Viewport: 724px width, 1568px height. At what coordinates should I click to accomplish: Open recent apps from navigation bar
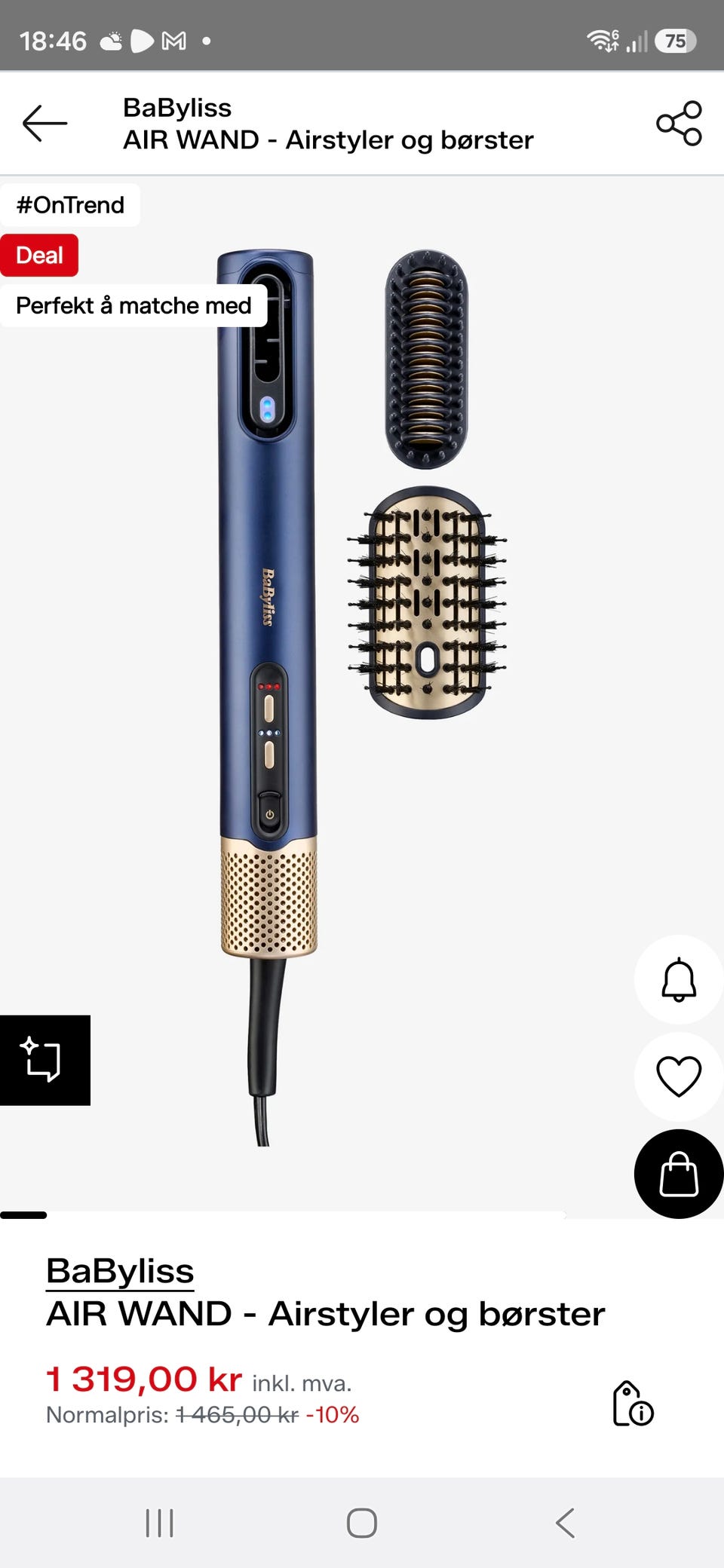[x=159, y=1523]
